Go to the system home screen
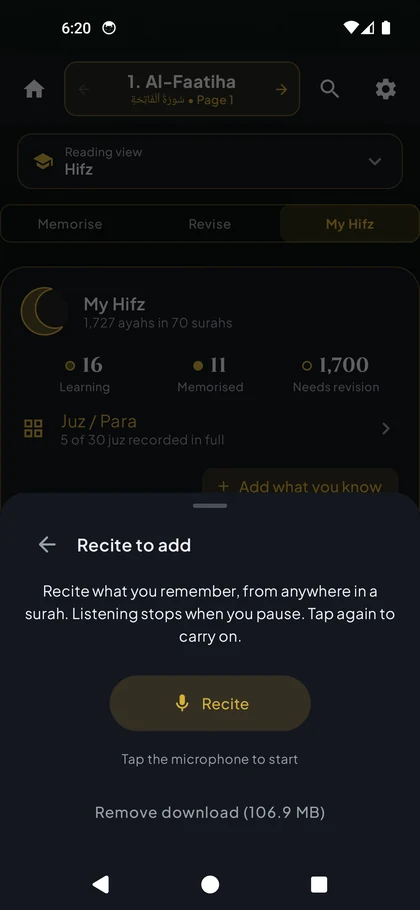Screen dimensions: 420x910 (x=210, y=884)
